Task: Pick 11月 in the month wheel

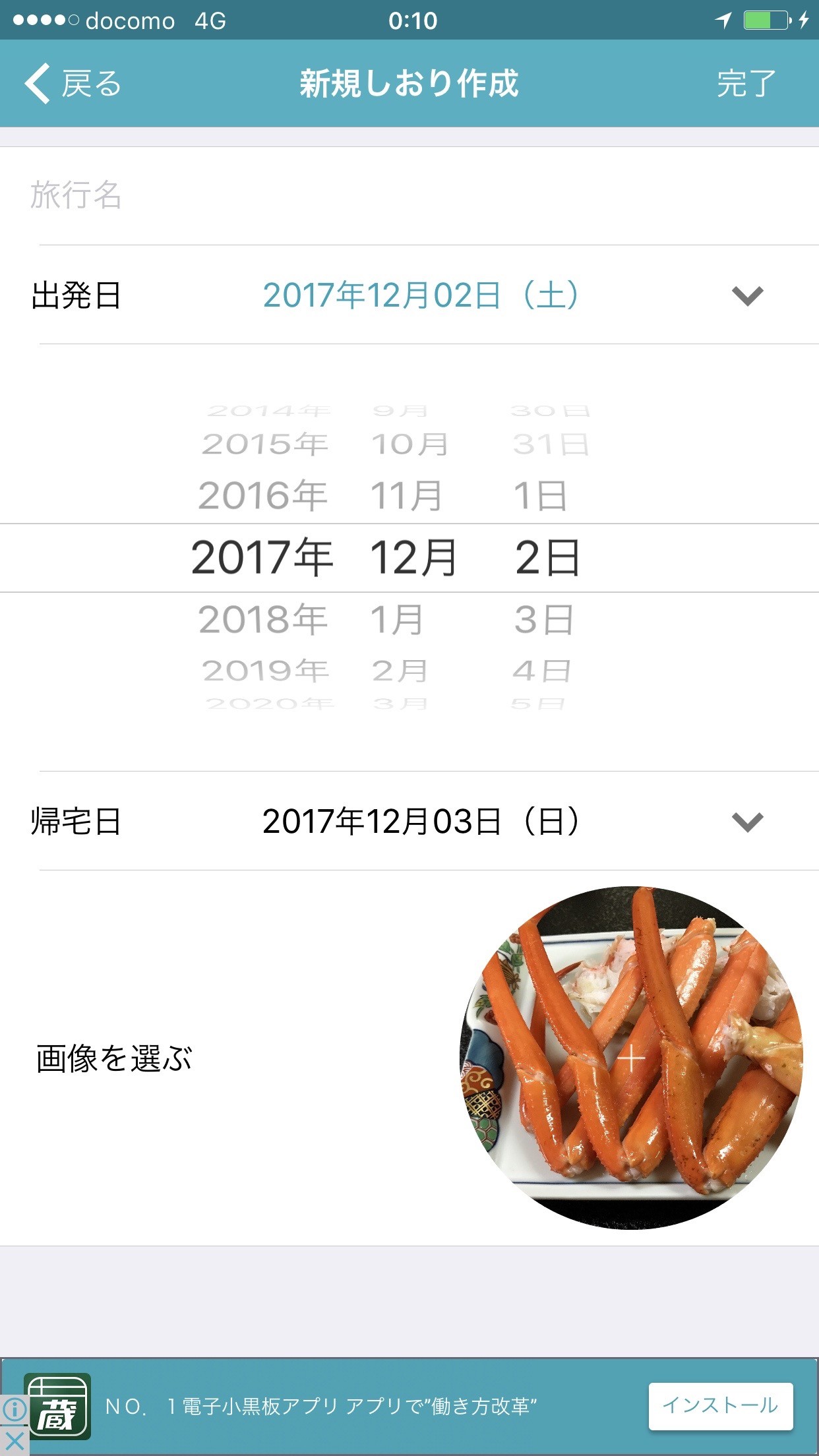Action: 406,495
